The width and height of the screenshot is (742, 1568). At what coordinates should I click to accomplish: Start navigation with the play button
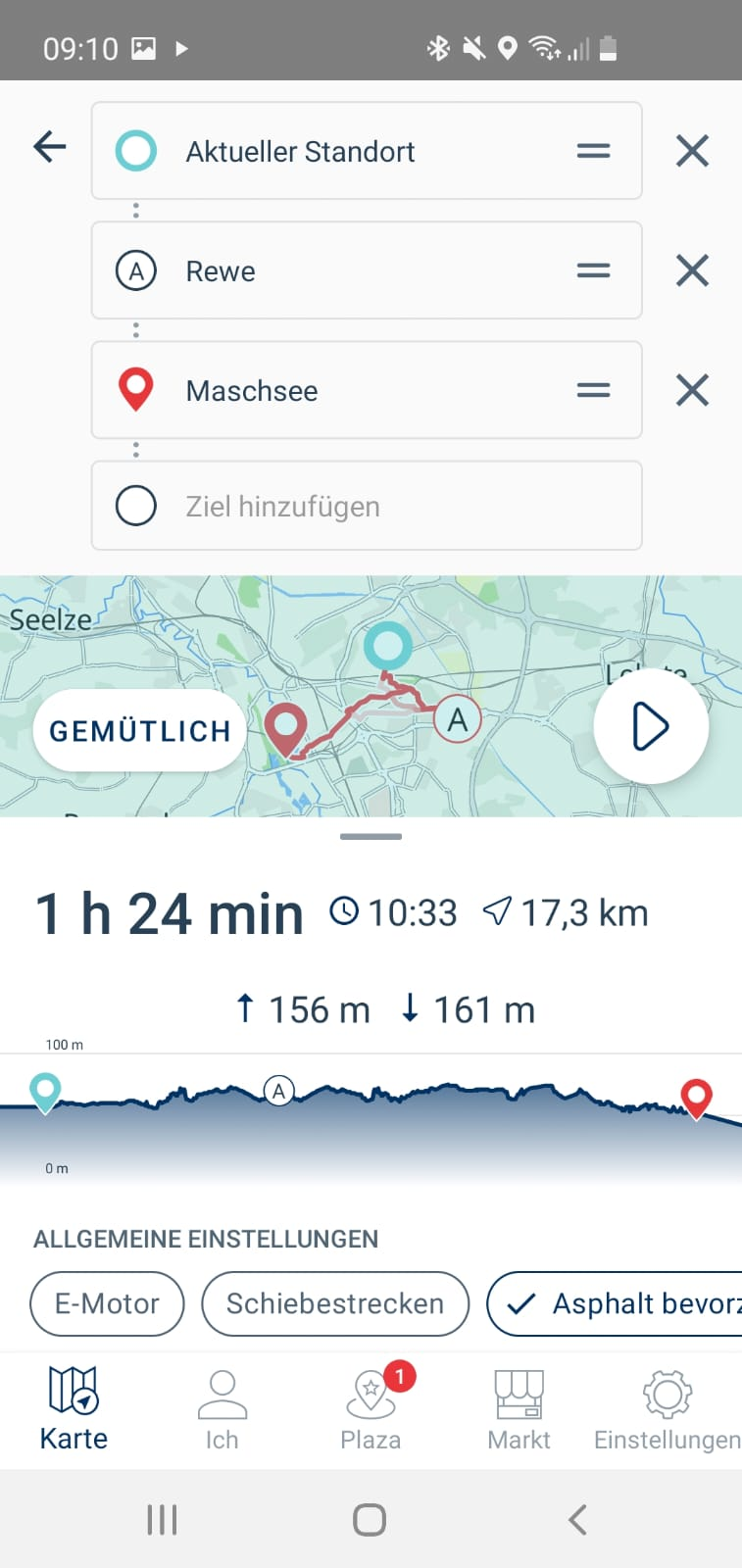650,727
